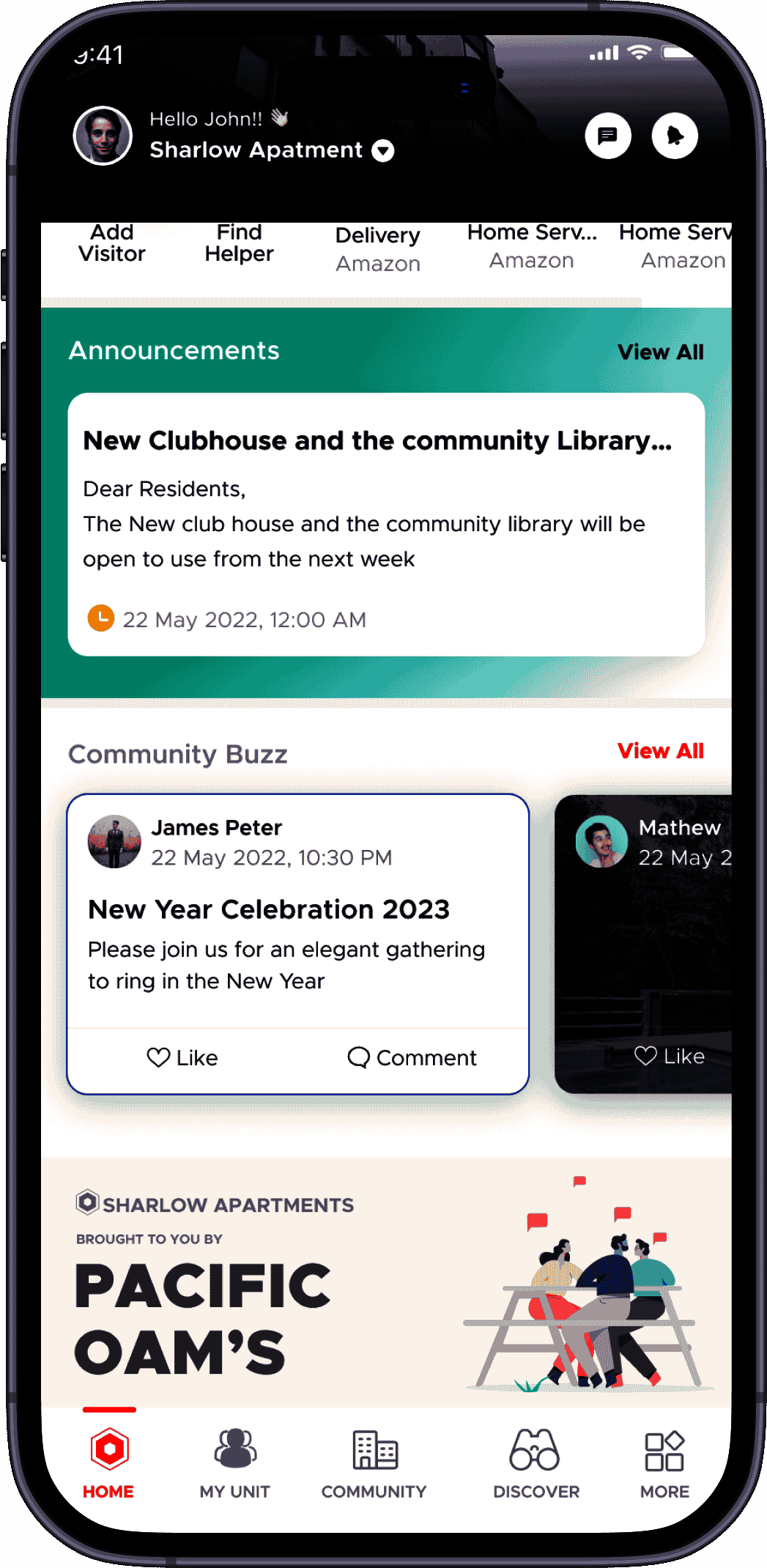
Task: Like Mathew's post
Action: click(x=669, y=1056)
